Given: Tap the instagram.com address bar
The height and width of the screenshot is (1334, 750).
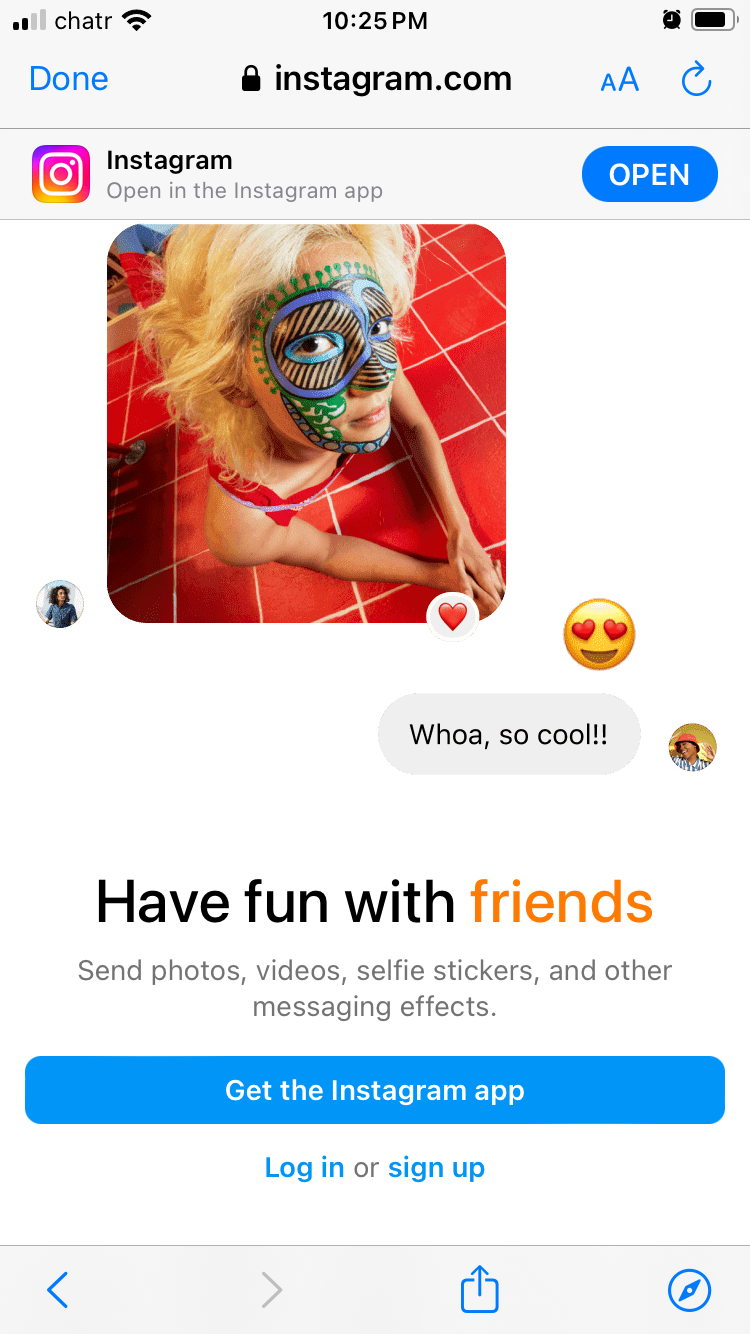Looking at the screenshot, I should point(377,79).
